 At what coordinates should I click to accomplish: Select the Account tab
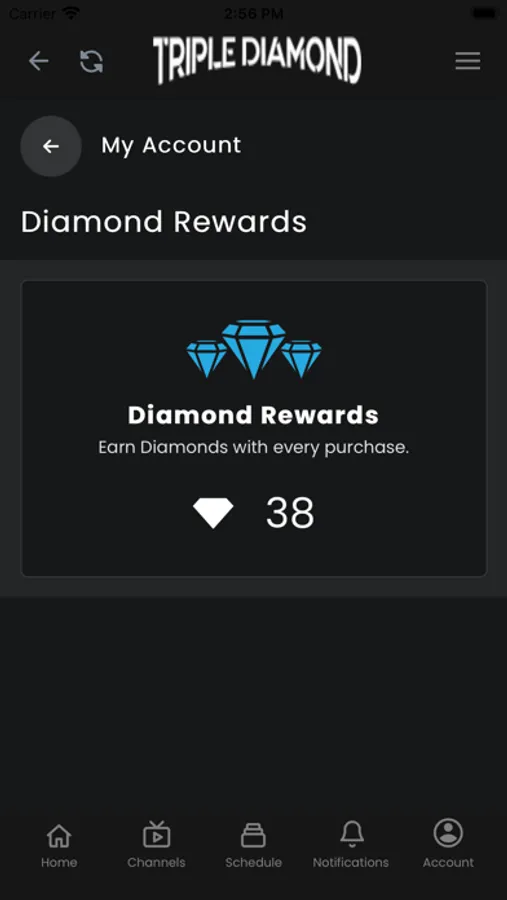click(x=448, y=845)
